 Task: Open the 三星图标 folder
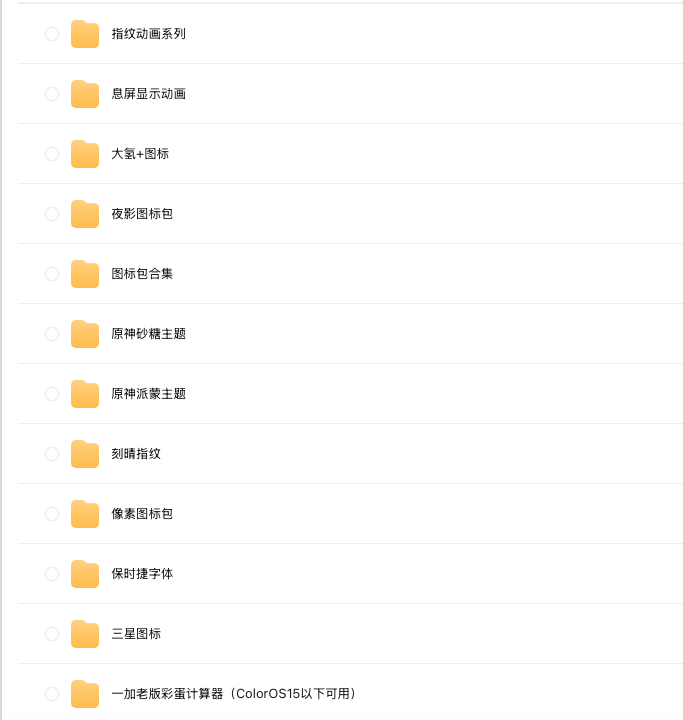[136, 634]
